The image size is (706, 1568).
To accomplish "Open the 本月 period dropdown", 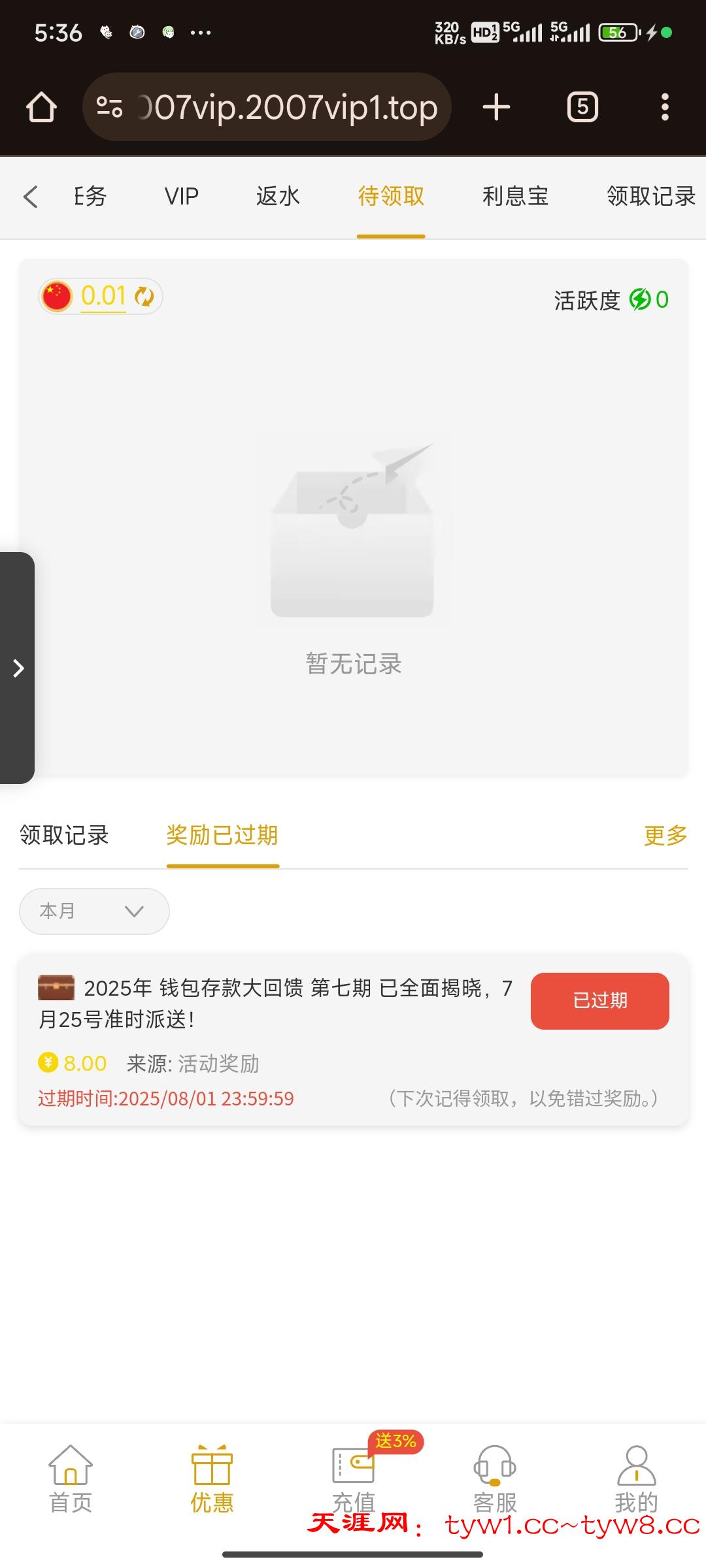I will point(94,911).
